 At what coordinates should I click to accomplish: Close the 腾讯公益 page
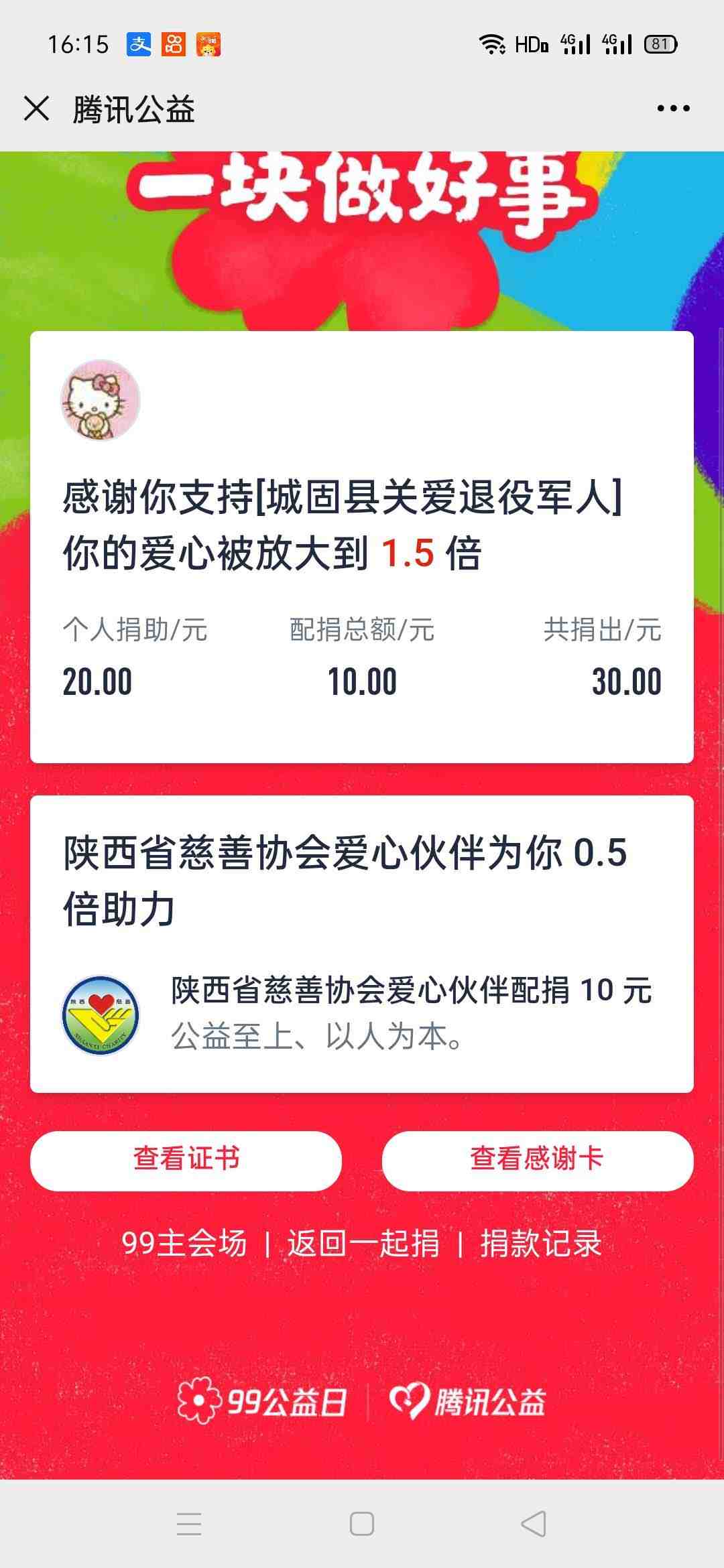click(37, 109)
